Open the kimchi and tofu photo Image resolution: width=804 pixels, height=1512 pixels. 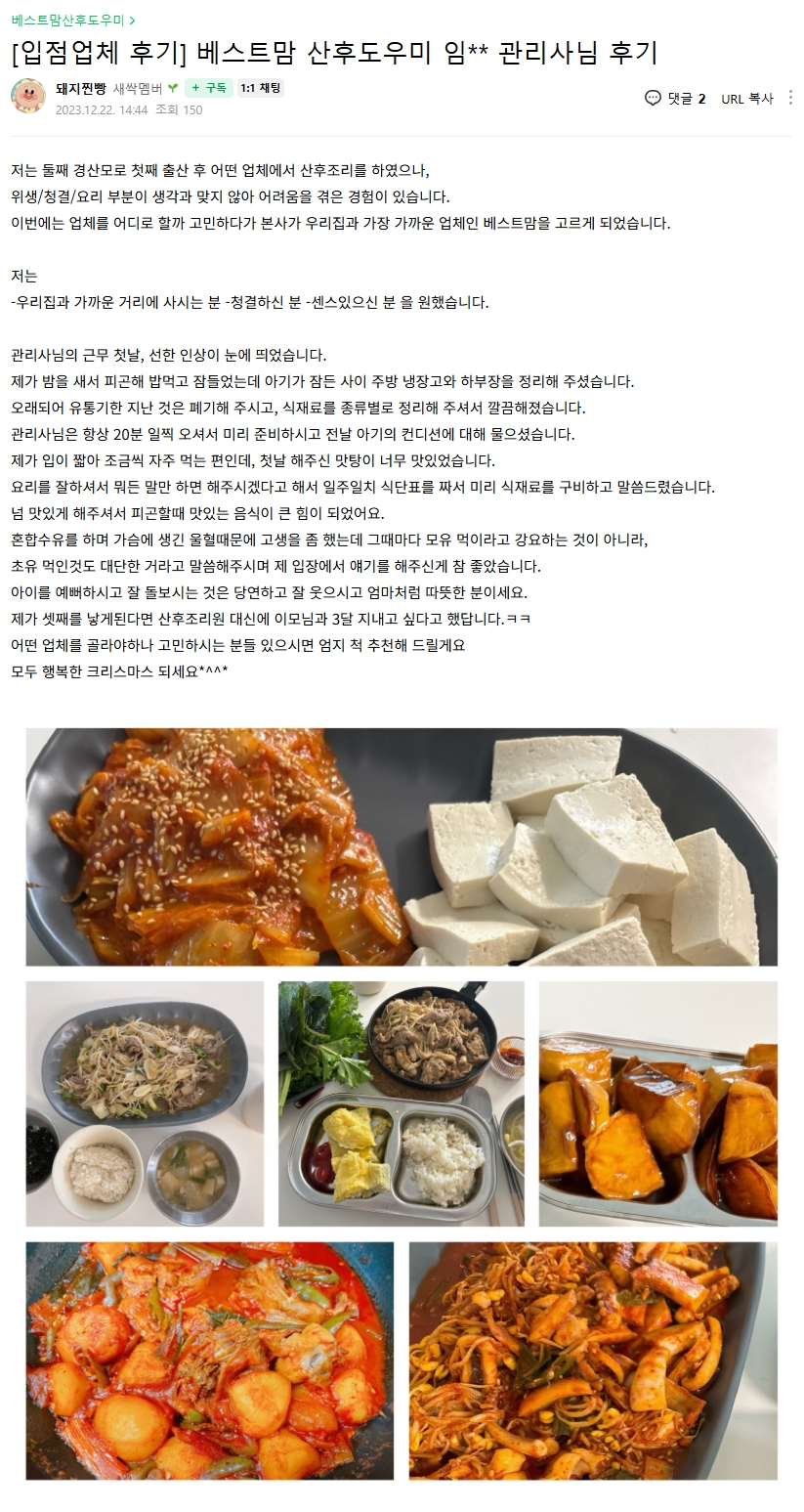coord(402,846)
